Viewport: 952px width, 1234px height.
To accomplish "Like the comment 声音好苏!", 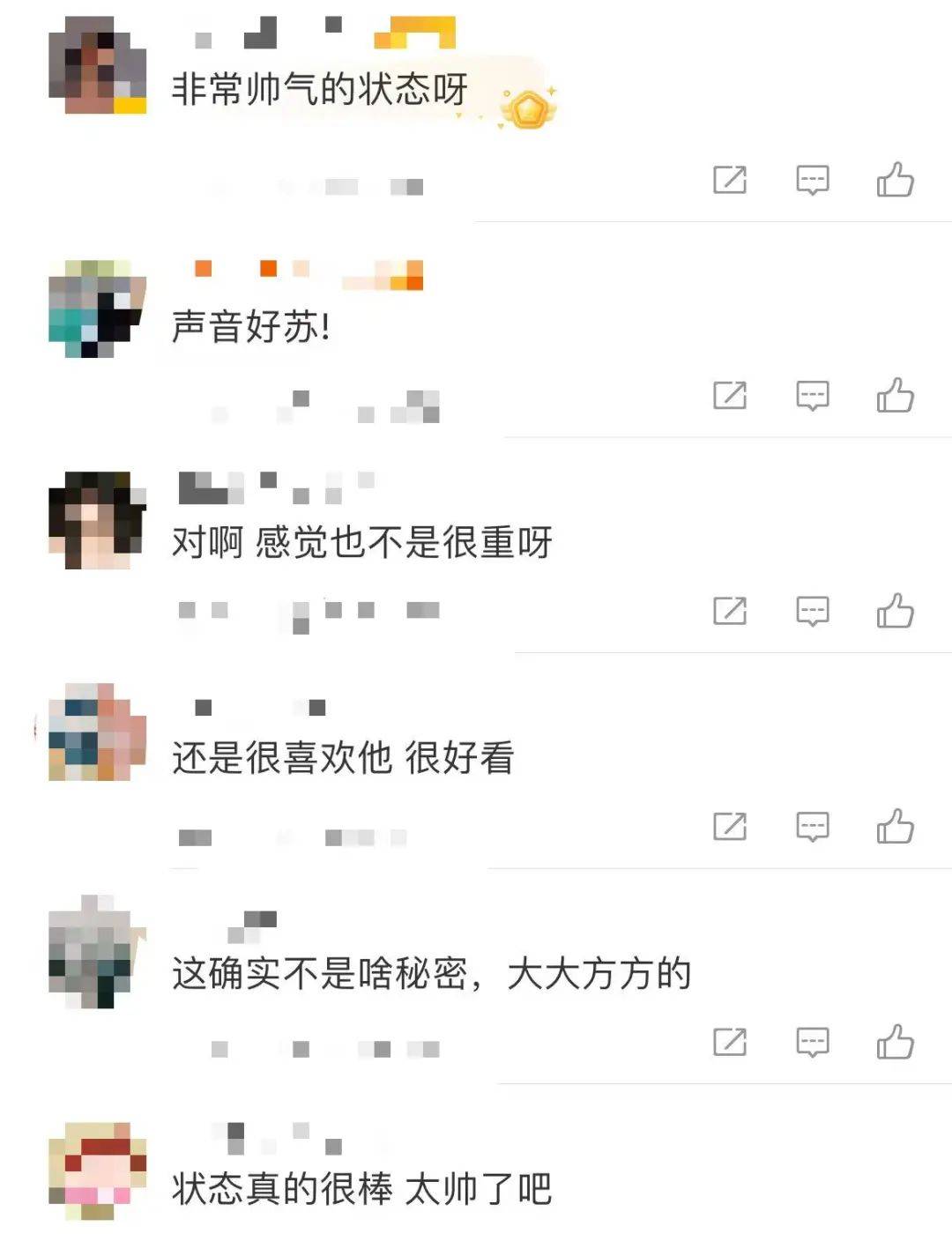I will point(895,396).
